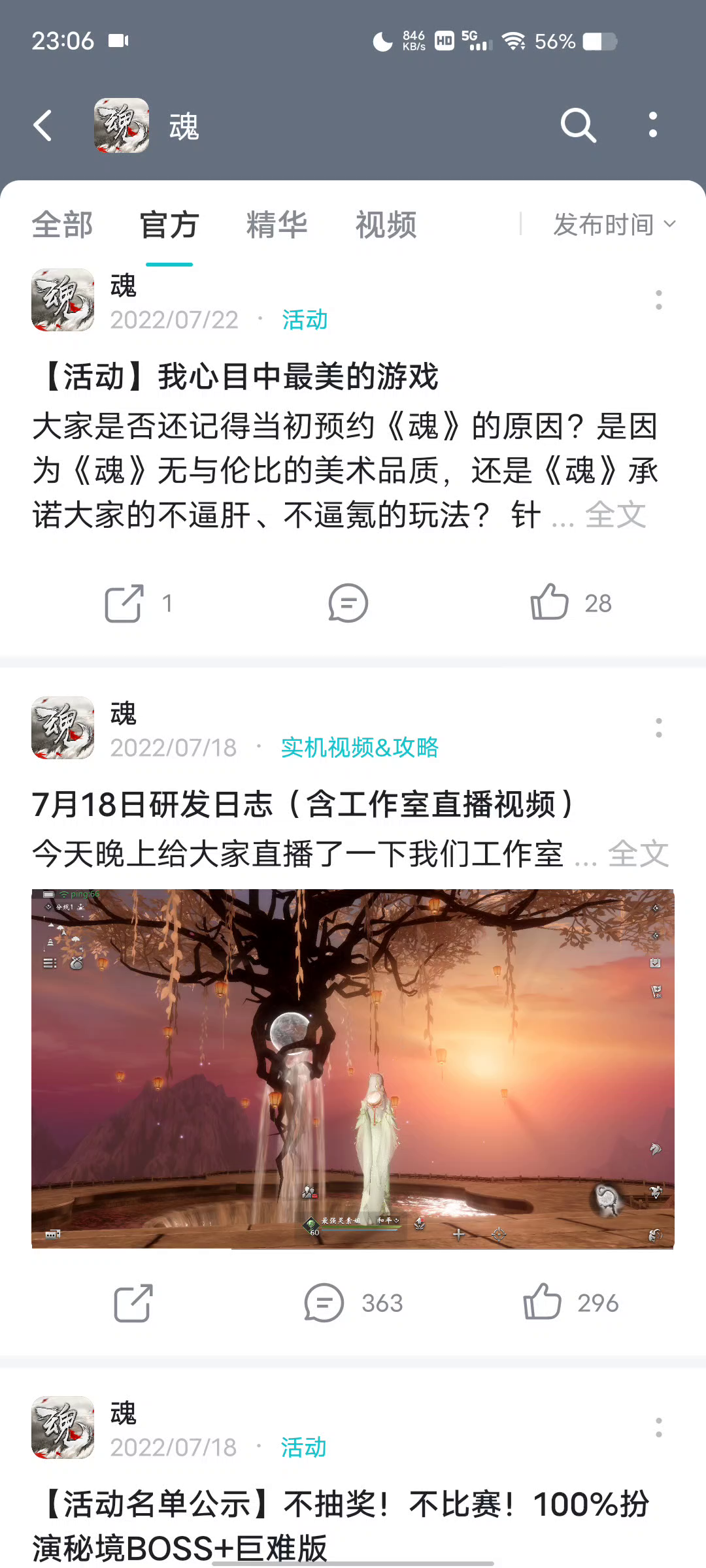The width and height of the screenshot is (706, 1568).
Task: Open the game screenshot in 7月18日研发日志
Action: click(x=353, y=1069)
